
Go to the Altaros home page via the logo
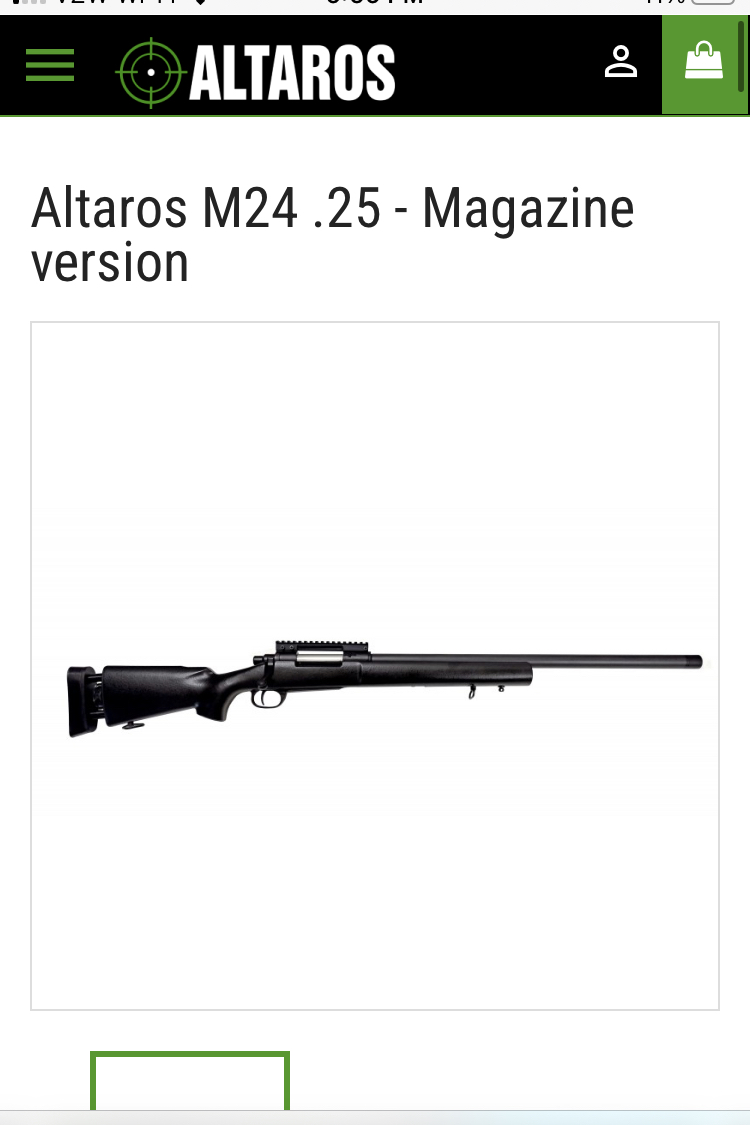pos(257,72)
